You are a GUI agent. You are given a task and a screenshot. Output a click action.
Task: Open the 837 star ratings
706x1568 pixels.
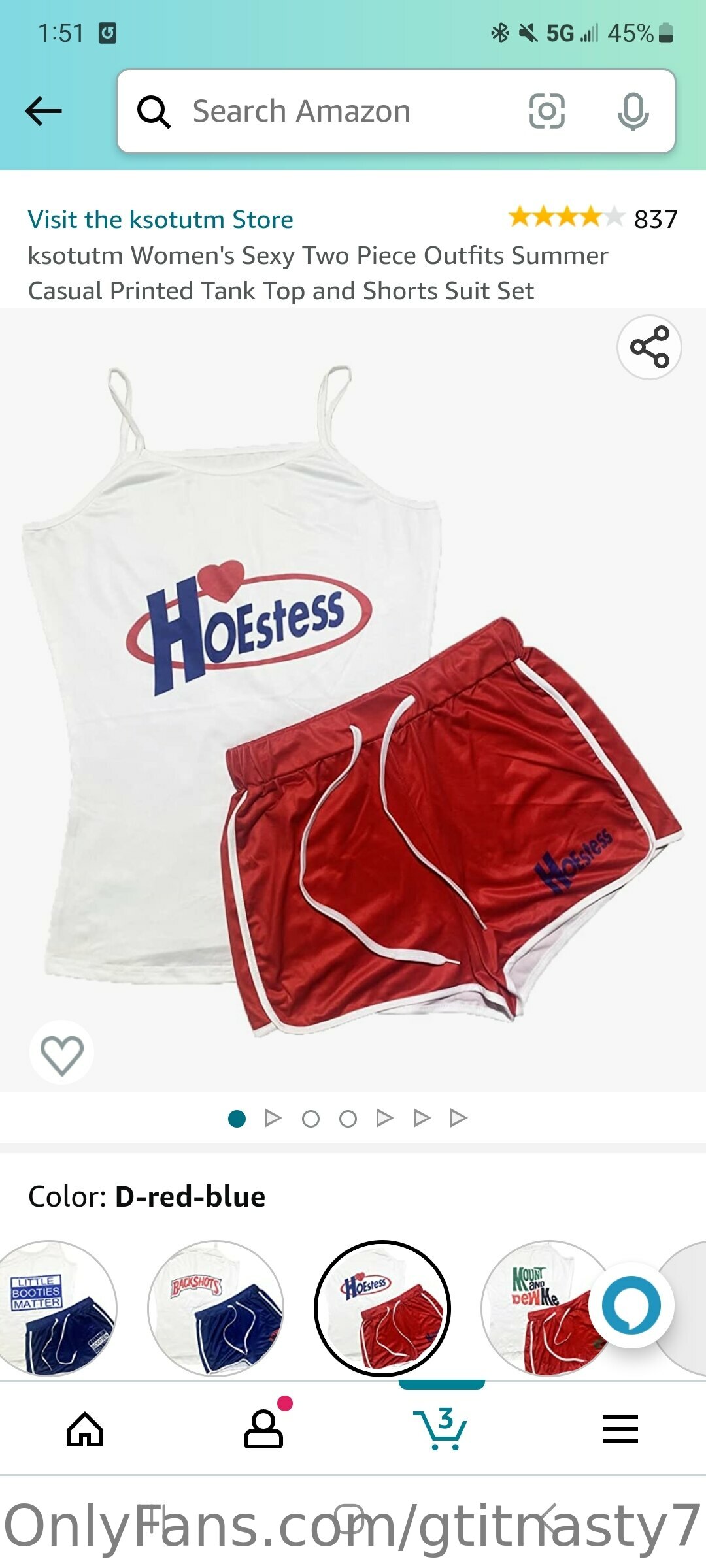point(593,218)
